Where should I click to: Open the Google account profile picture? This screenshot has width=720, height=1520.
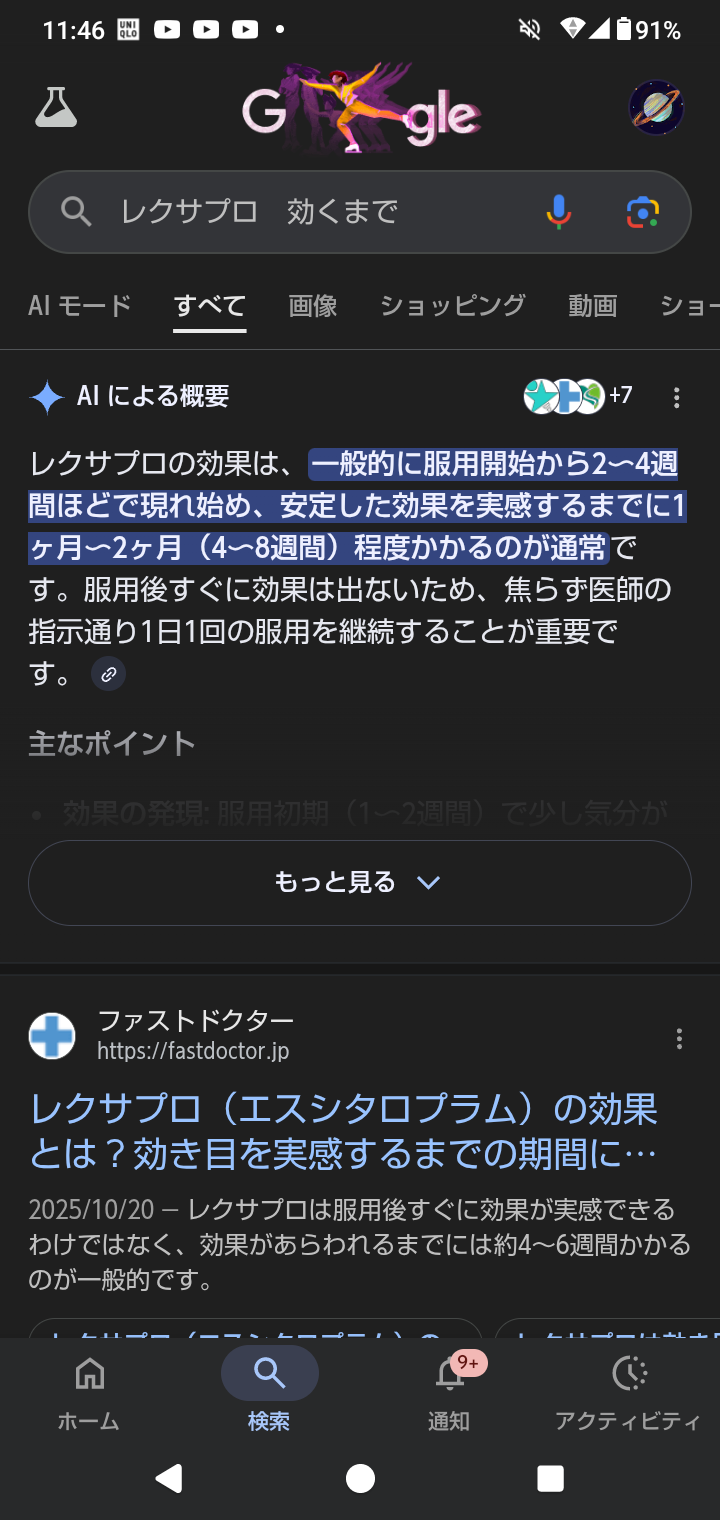[x=656, y=108]
